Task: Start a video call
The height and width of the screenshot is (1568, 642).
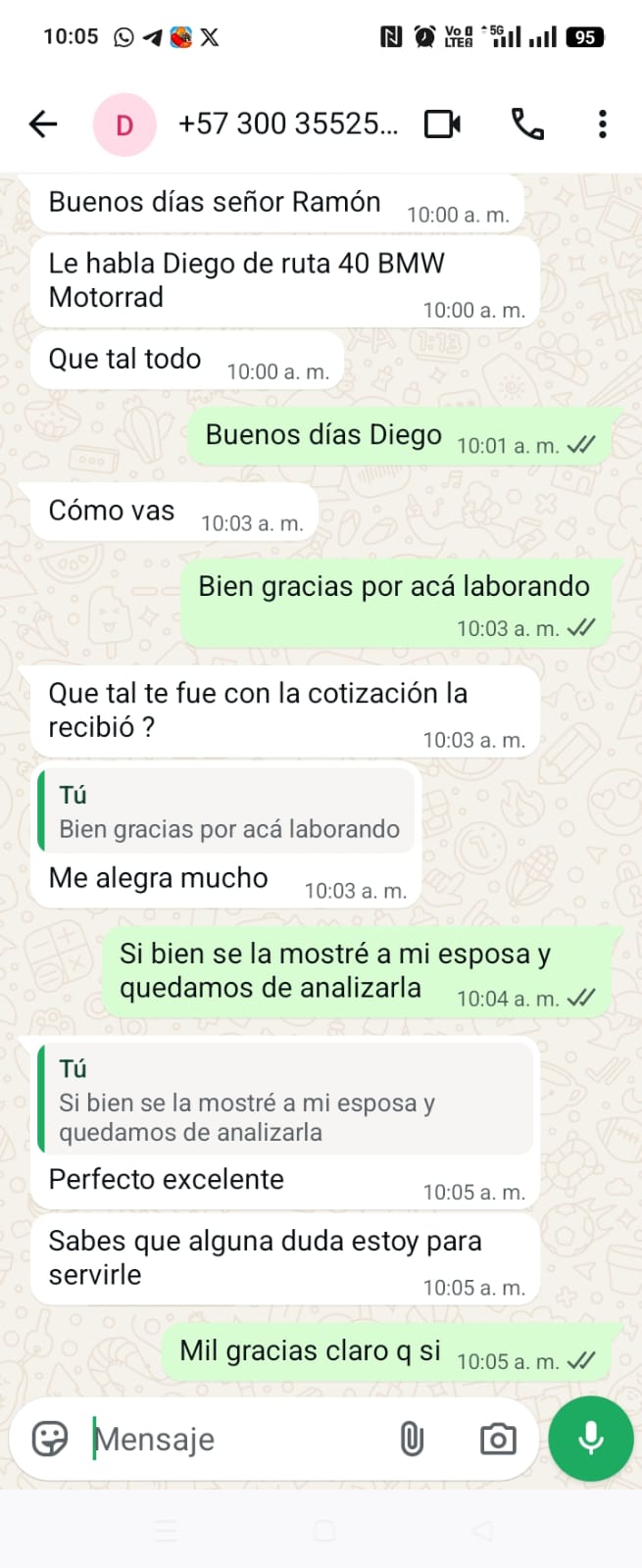Action: coord(442,124)
